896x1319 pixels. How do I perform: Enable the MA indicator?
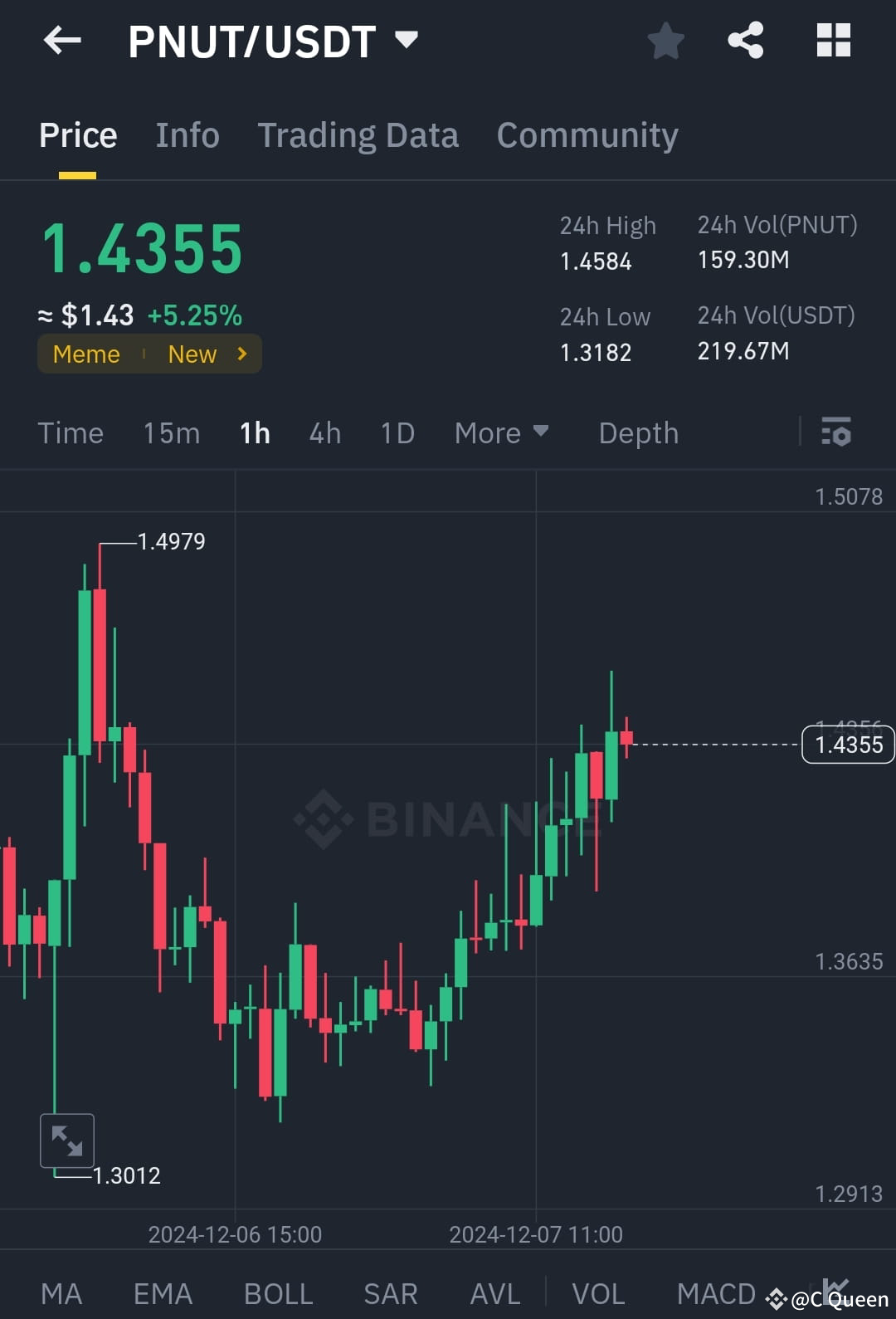click(62, 1292)
